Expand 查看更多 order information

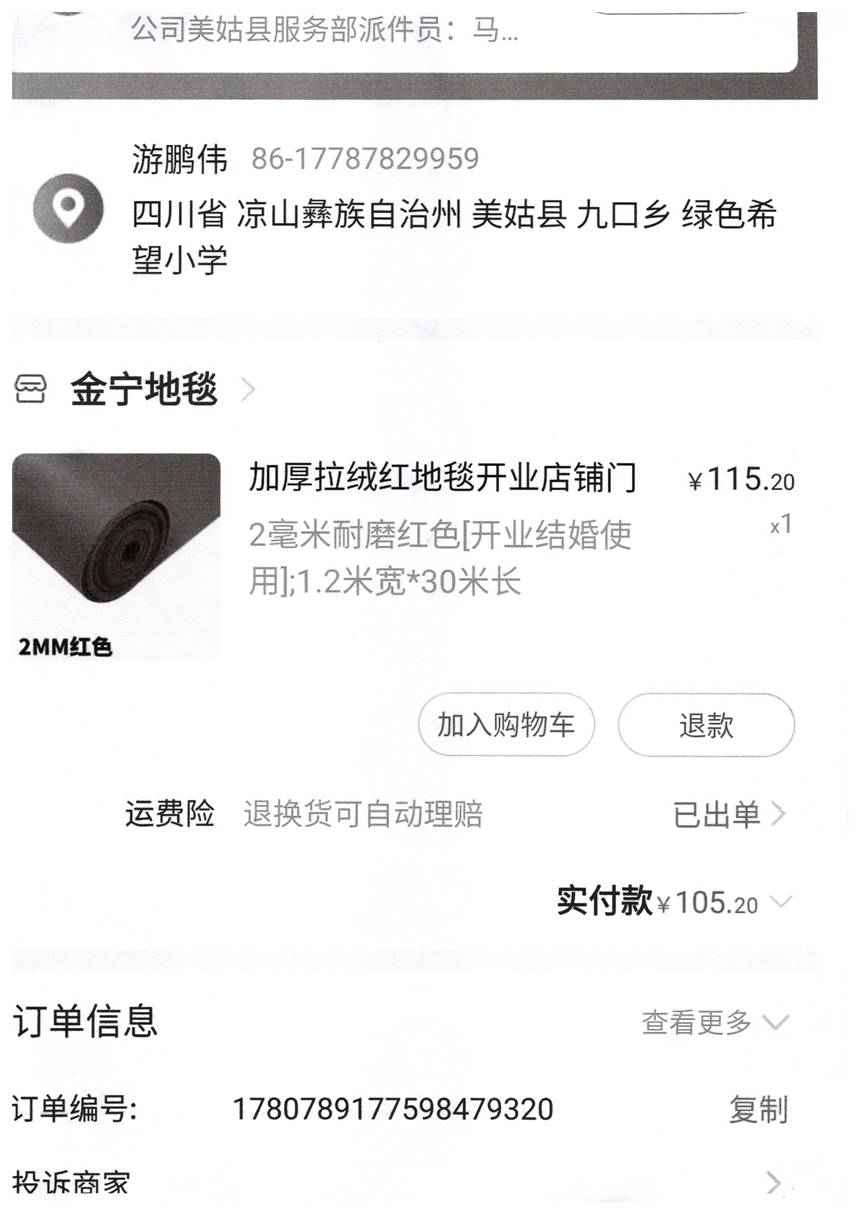[715, 1022]
